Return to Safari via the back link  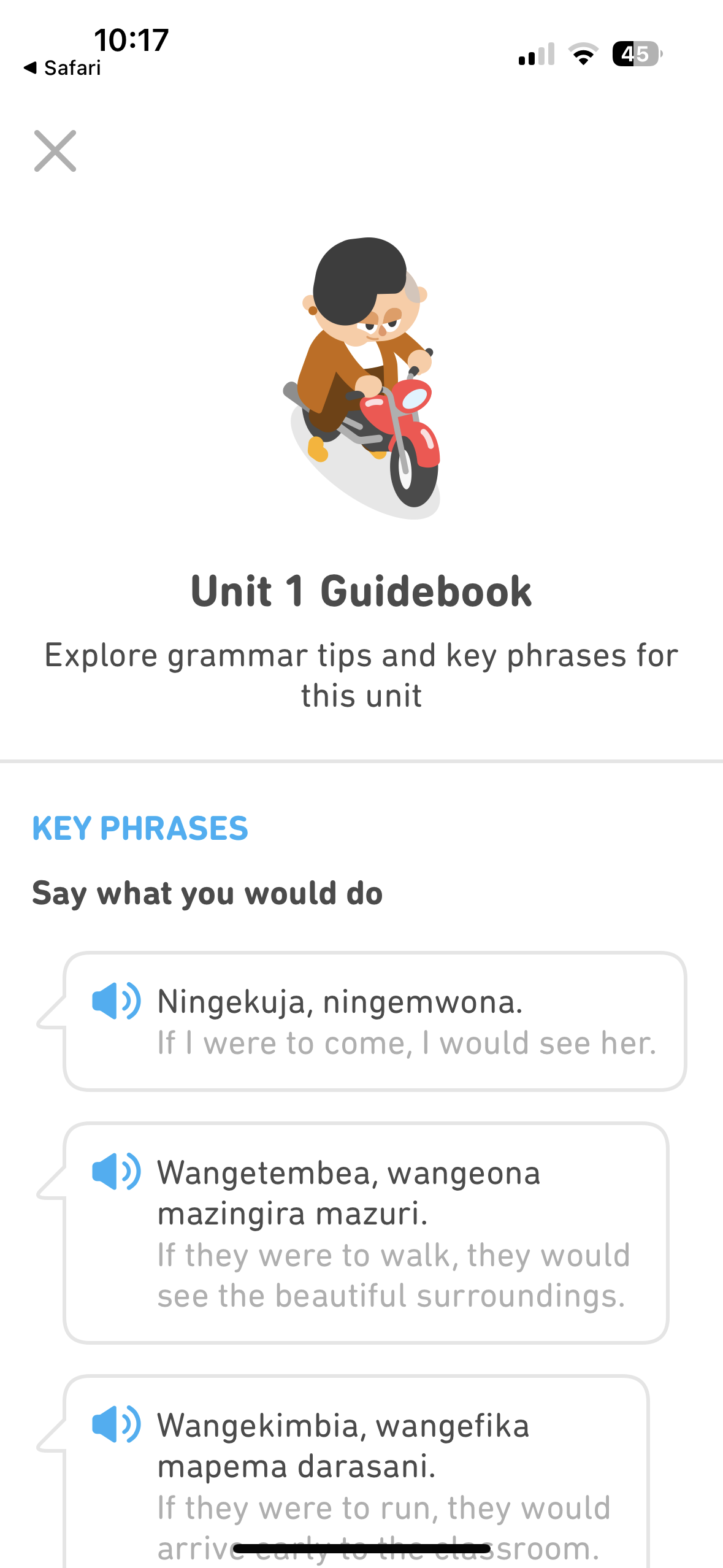pyautogui.click(x=62, y=67)
